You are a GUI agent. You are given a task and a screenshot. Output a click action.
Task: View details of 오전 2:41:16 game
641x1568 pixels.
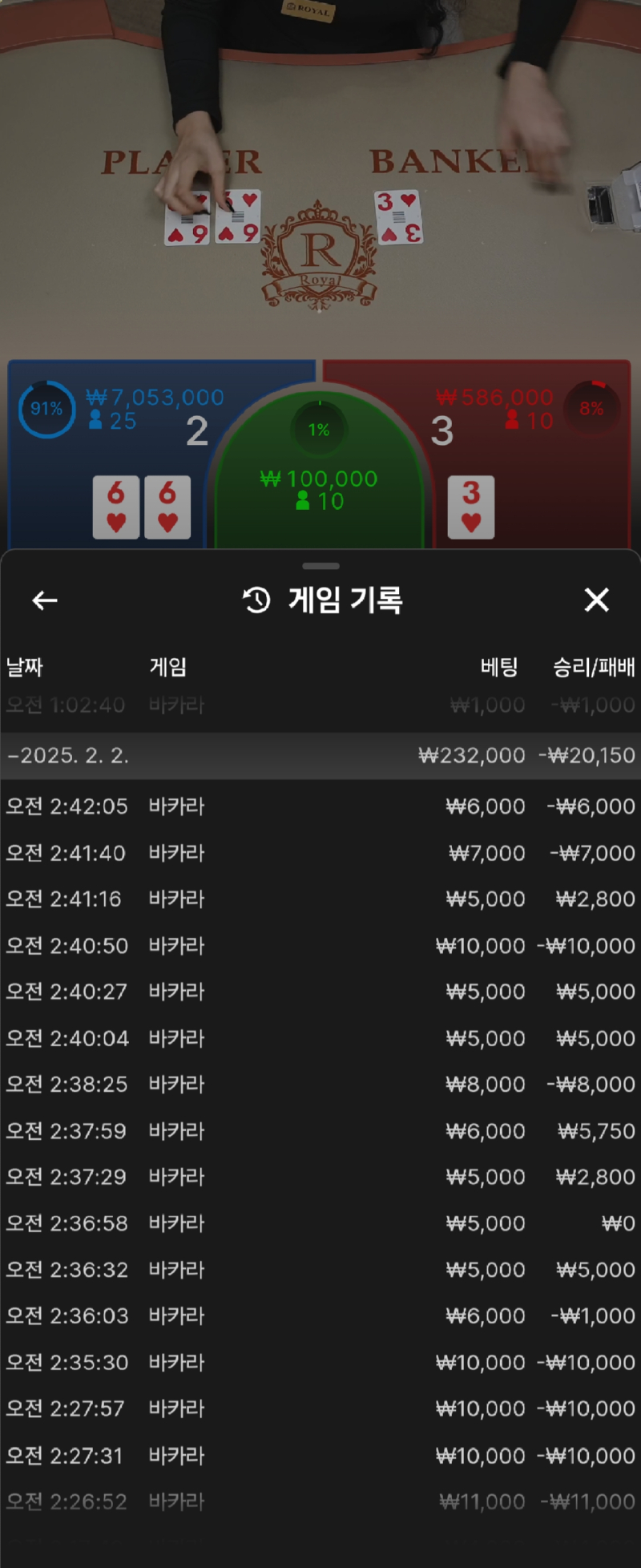point(320,899)
